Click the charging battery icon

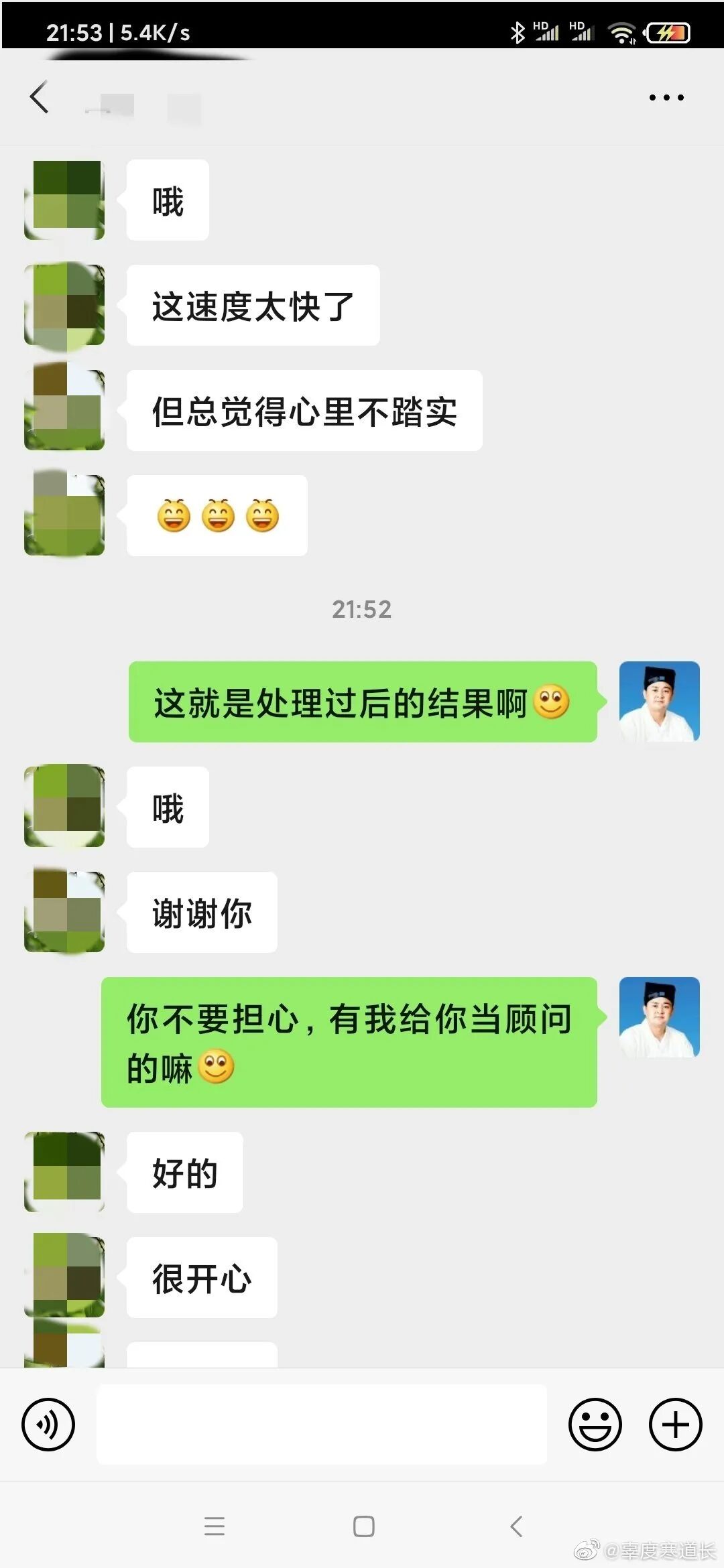point(666,29)
